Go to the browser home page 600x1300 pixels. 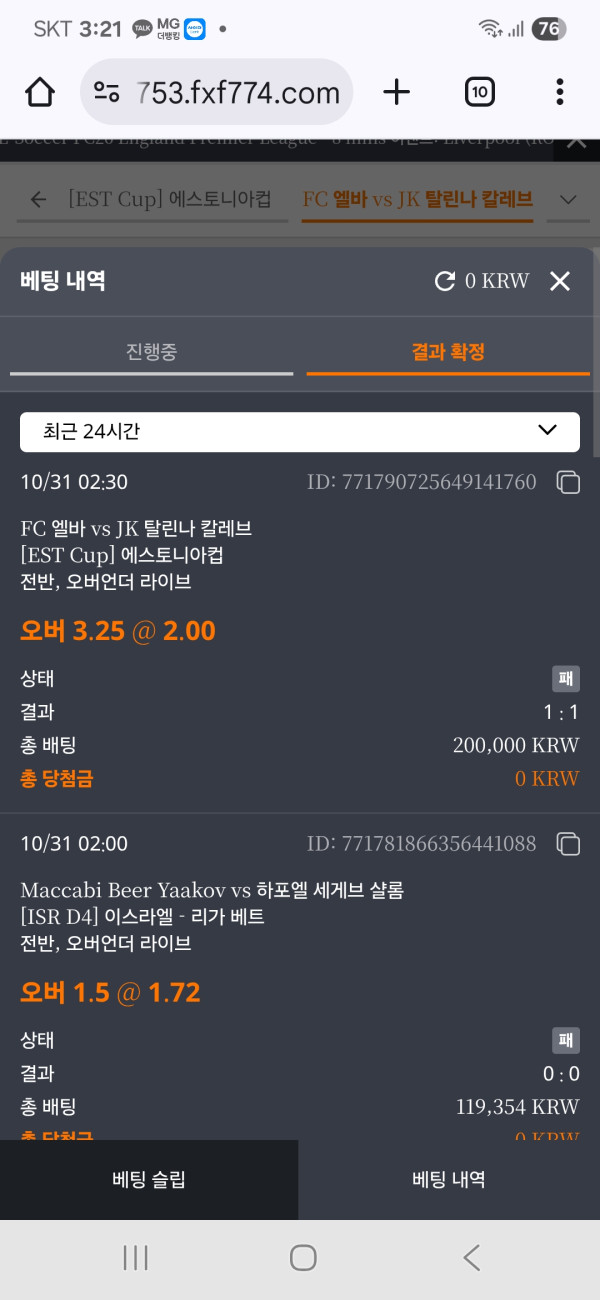coord(39,93)
